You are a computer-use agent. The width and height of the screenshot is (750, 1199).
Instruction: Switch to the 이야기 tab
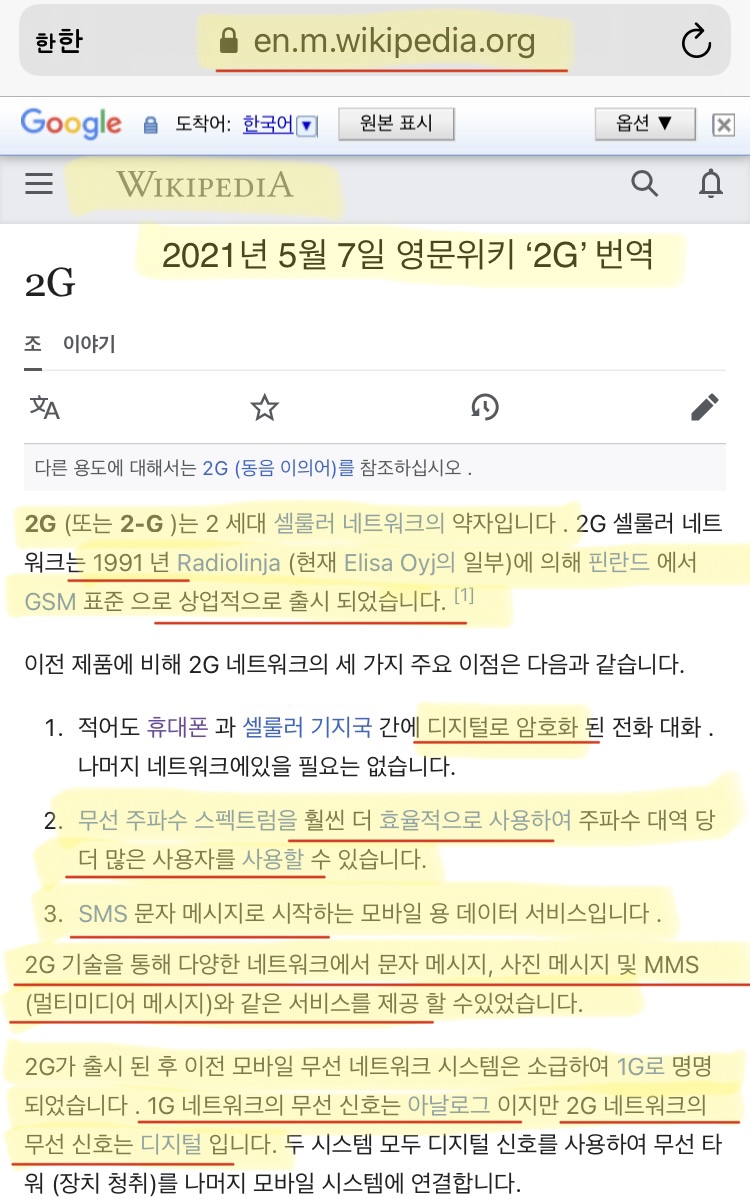click(x=89, y=344)
